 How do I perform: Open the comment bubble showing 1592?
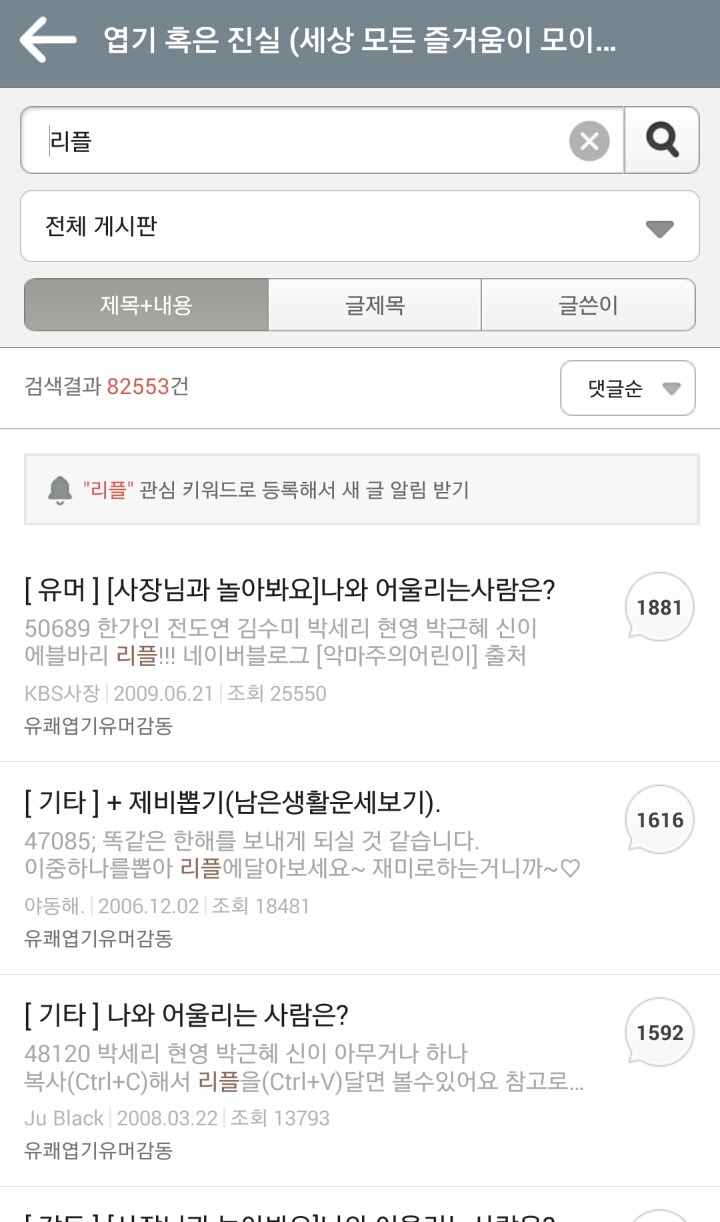pyautogui.click(x=658, y=1032)
